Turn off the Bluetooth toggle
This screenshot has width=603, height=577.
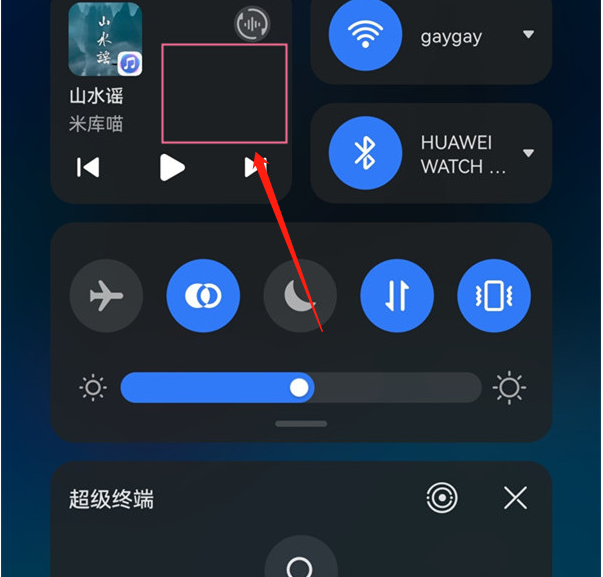point(365,154)
